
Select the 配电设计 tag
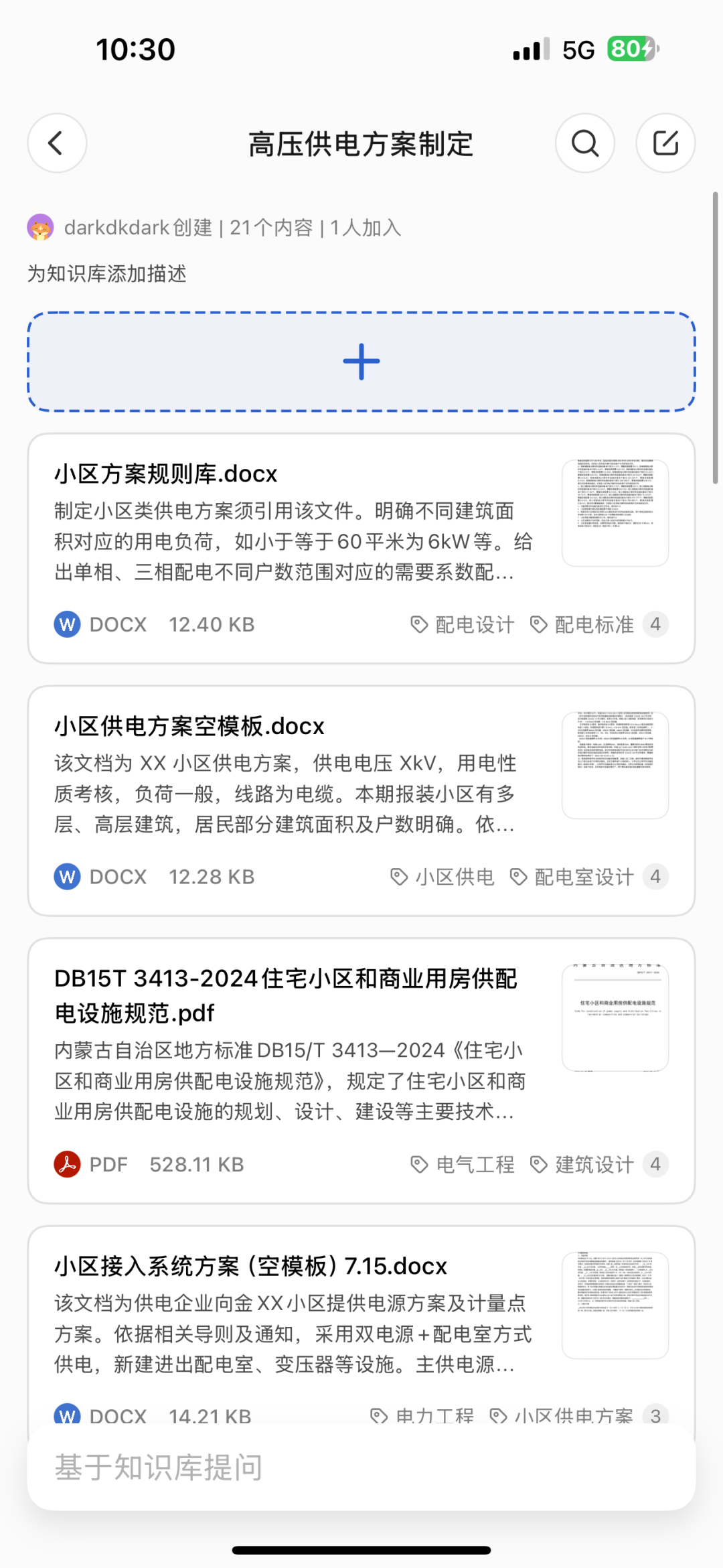[x=463, y=625]
